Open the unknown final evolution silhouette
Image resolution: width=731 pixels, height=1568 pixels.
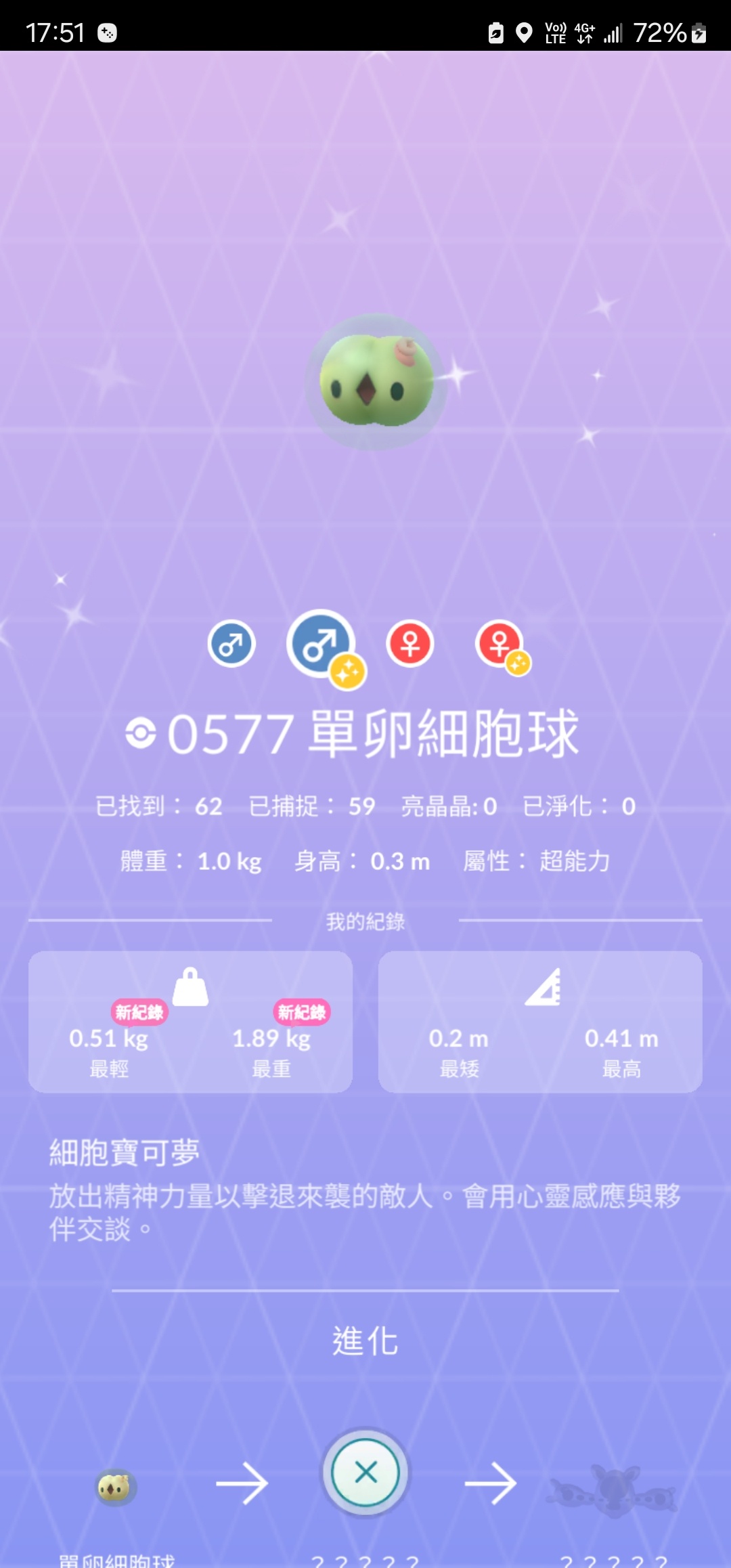click(x=613, y=1487)
